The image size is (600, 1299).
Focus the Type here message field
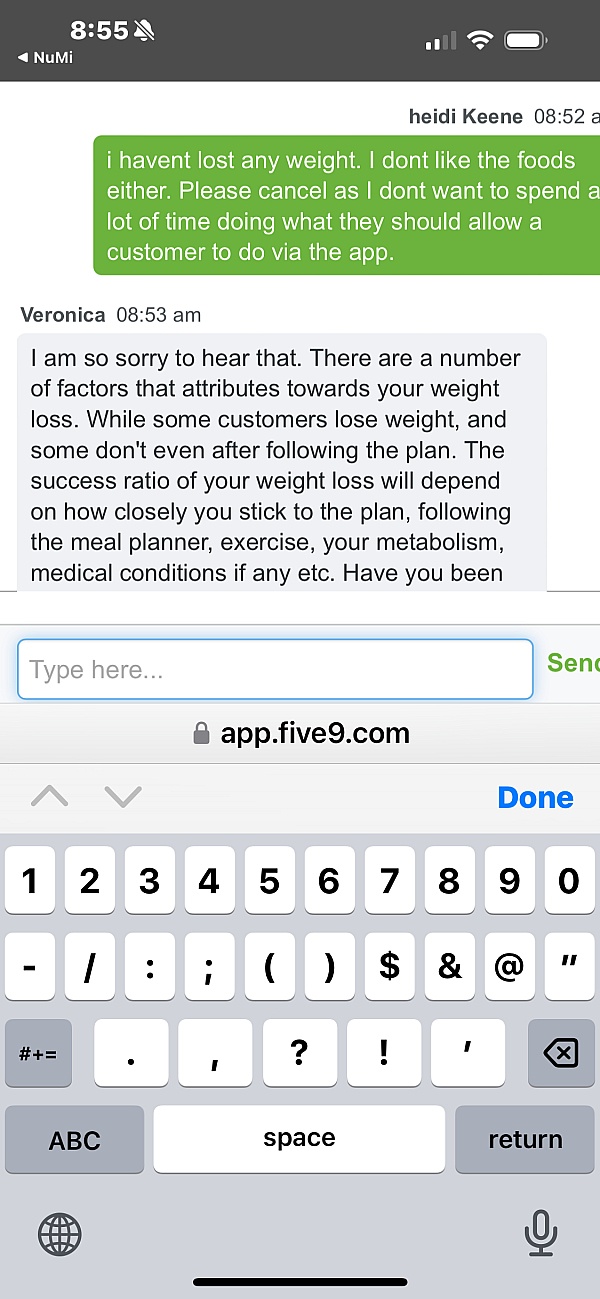(x=275, y=669)
